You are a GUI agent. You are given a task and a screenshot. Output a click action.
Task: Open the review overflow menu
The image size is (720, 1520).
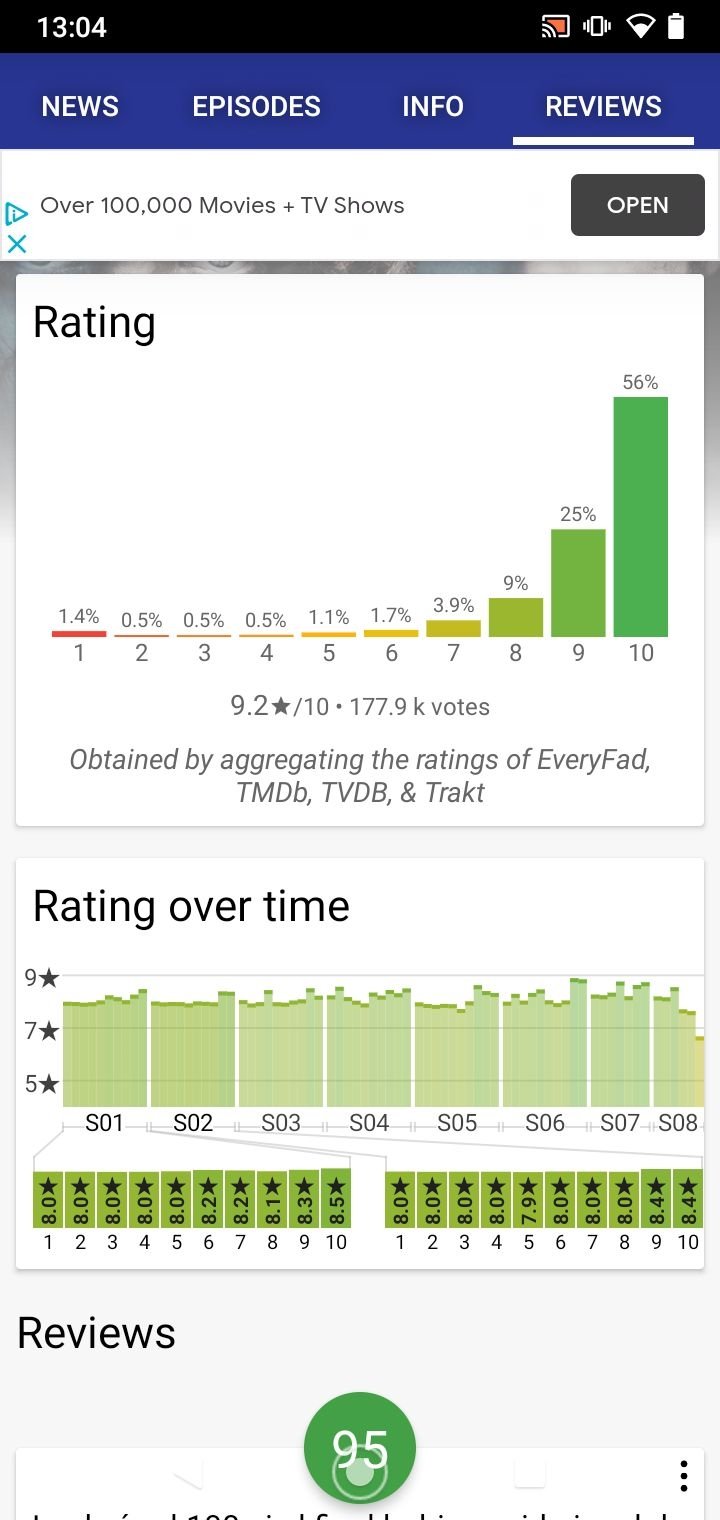(x=684, y=1476)
